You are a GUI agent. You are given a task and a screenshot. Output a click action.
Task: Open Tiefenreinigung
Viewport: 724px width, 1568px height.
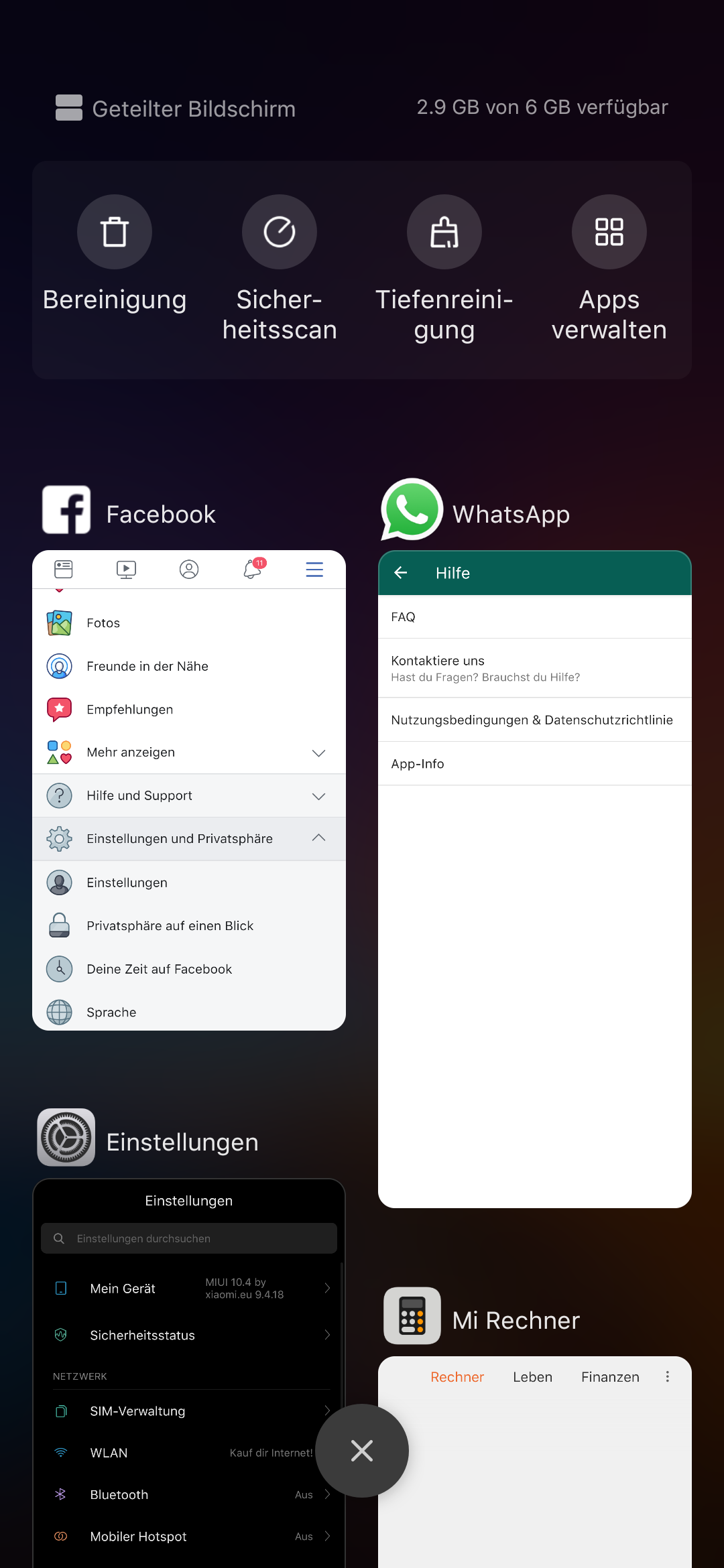[x=444, y=233]
